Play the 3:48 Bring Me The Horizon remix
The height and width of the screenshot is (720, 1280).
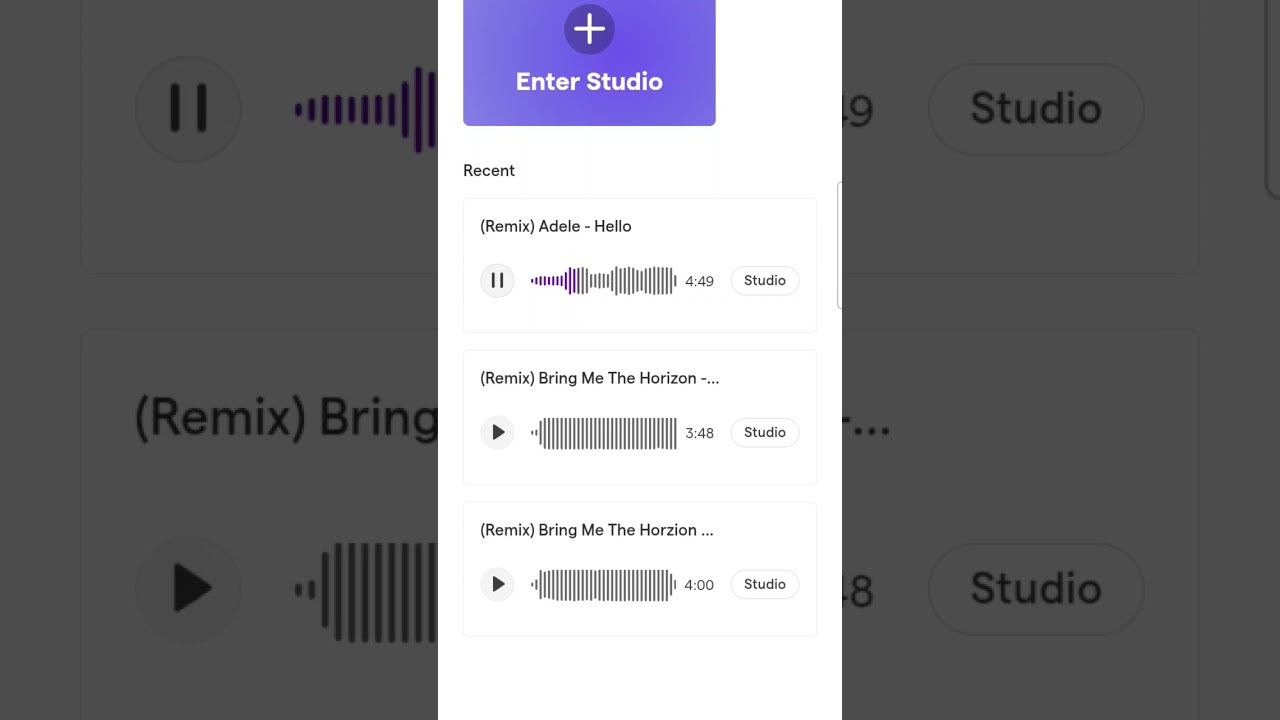click(x=497, y=433)
